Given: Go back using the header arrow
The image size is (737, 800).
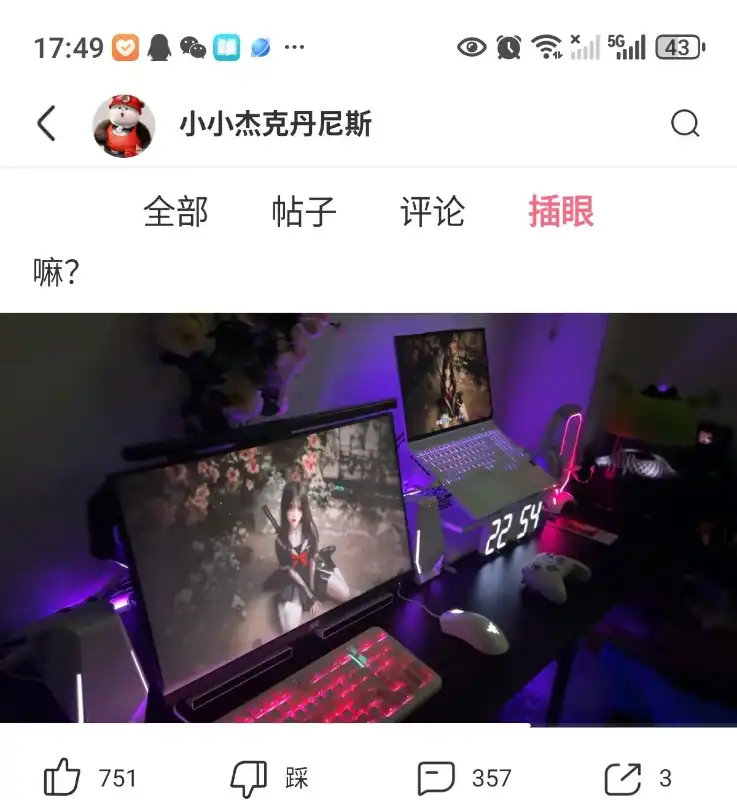Looking at the screenshot, I should click(x=46, y=124).
